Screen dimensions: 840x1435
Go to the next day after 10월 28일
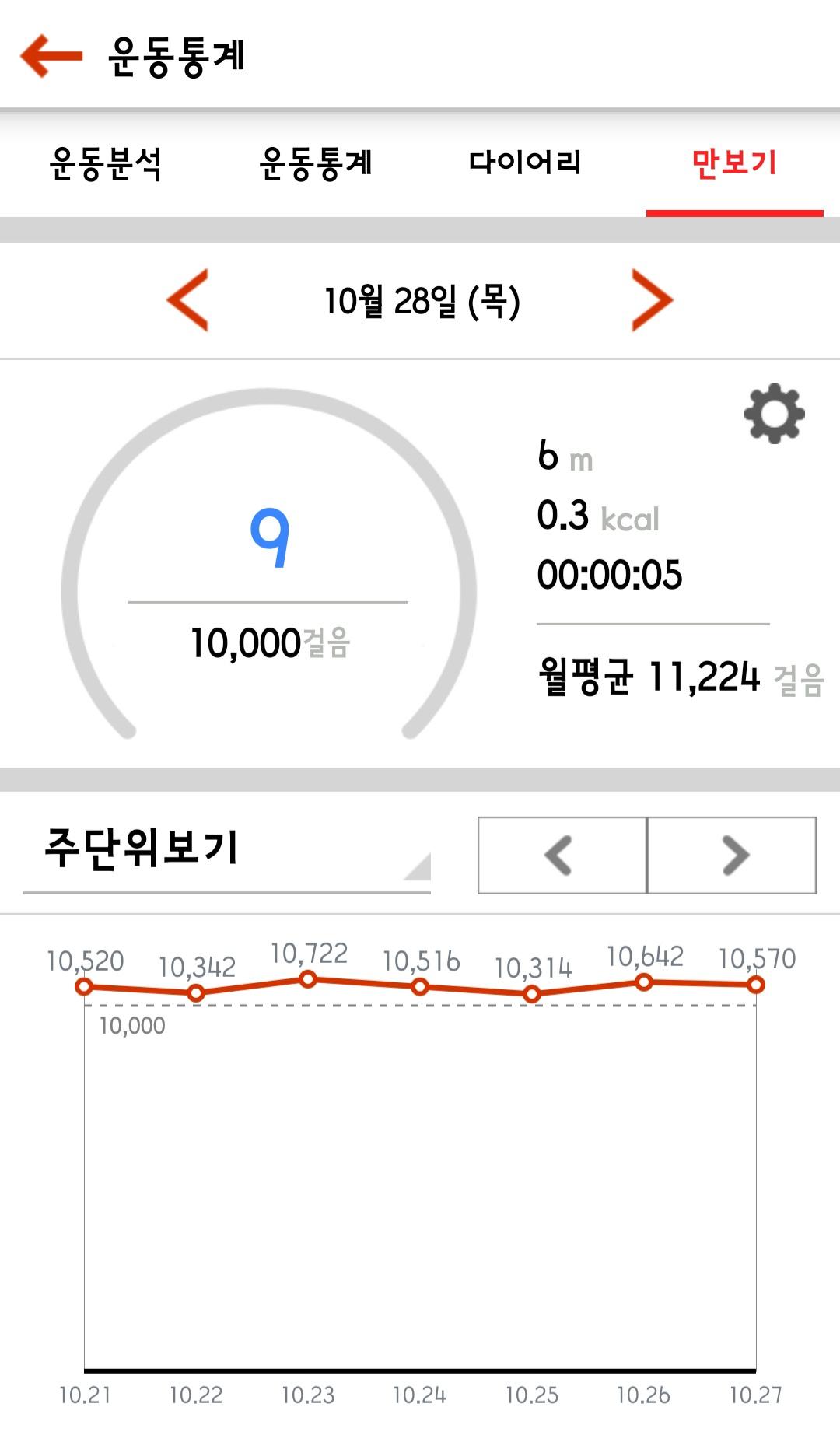(x=652, y=300)
